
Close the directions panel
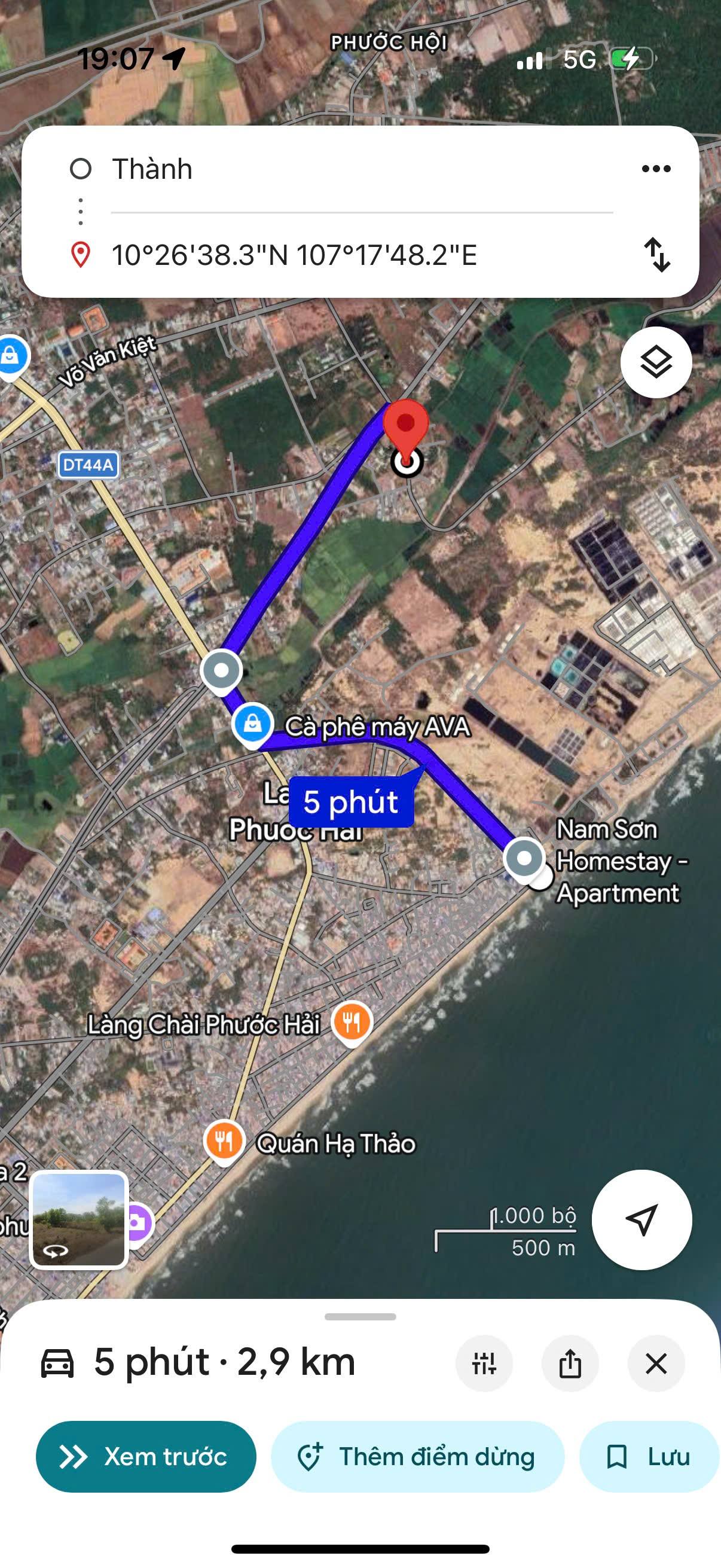656,1363
